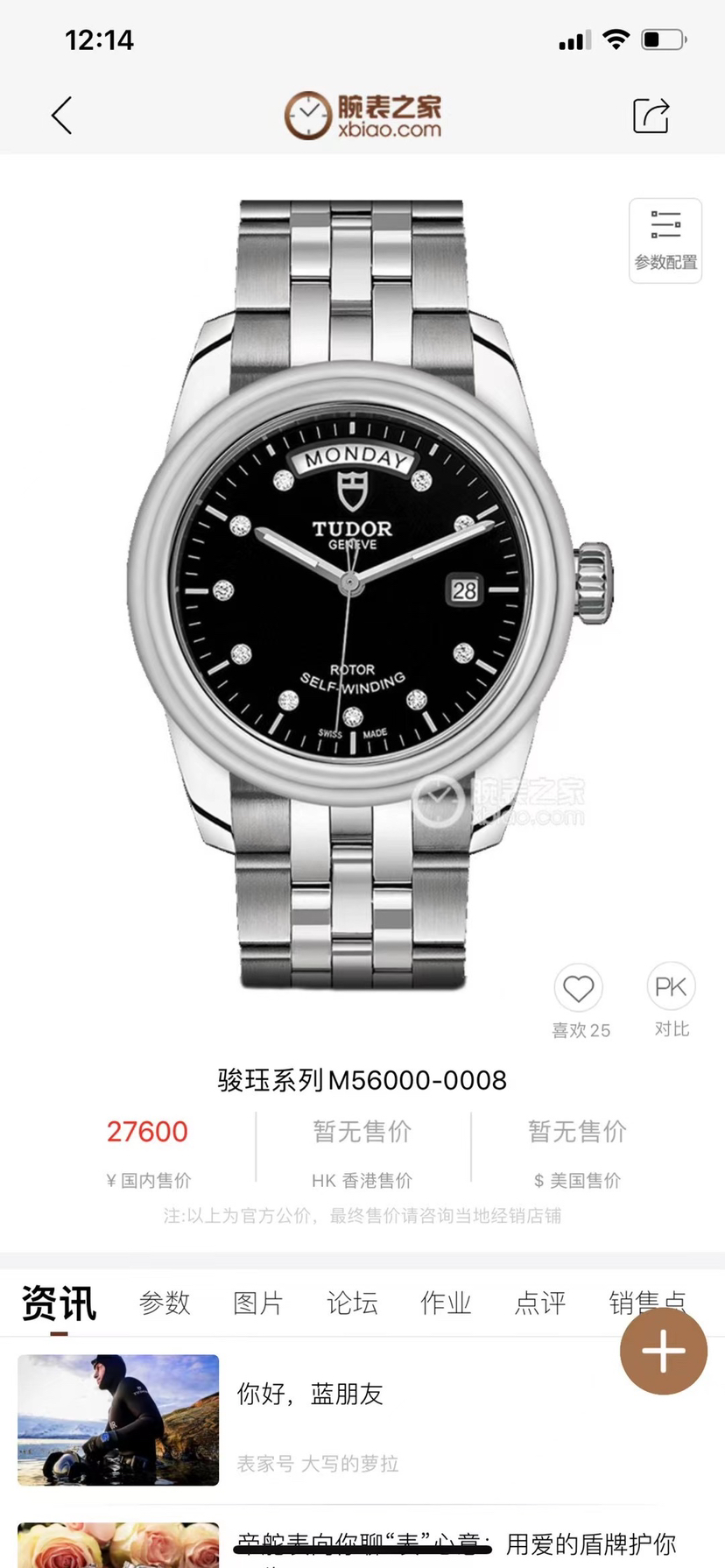Share this watch page
The height and width of the screenshot is (1568, 725).
(651, 116)
